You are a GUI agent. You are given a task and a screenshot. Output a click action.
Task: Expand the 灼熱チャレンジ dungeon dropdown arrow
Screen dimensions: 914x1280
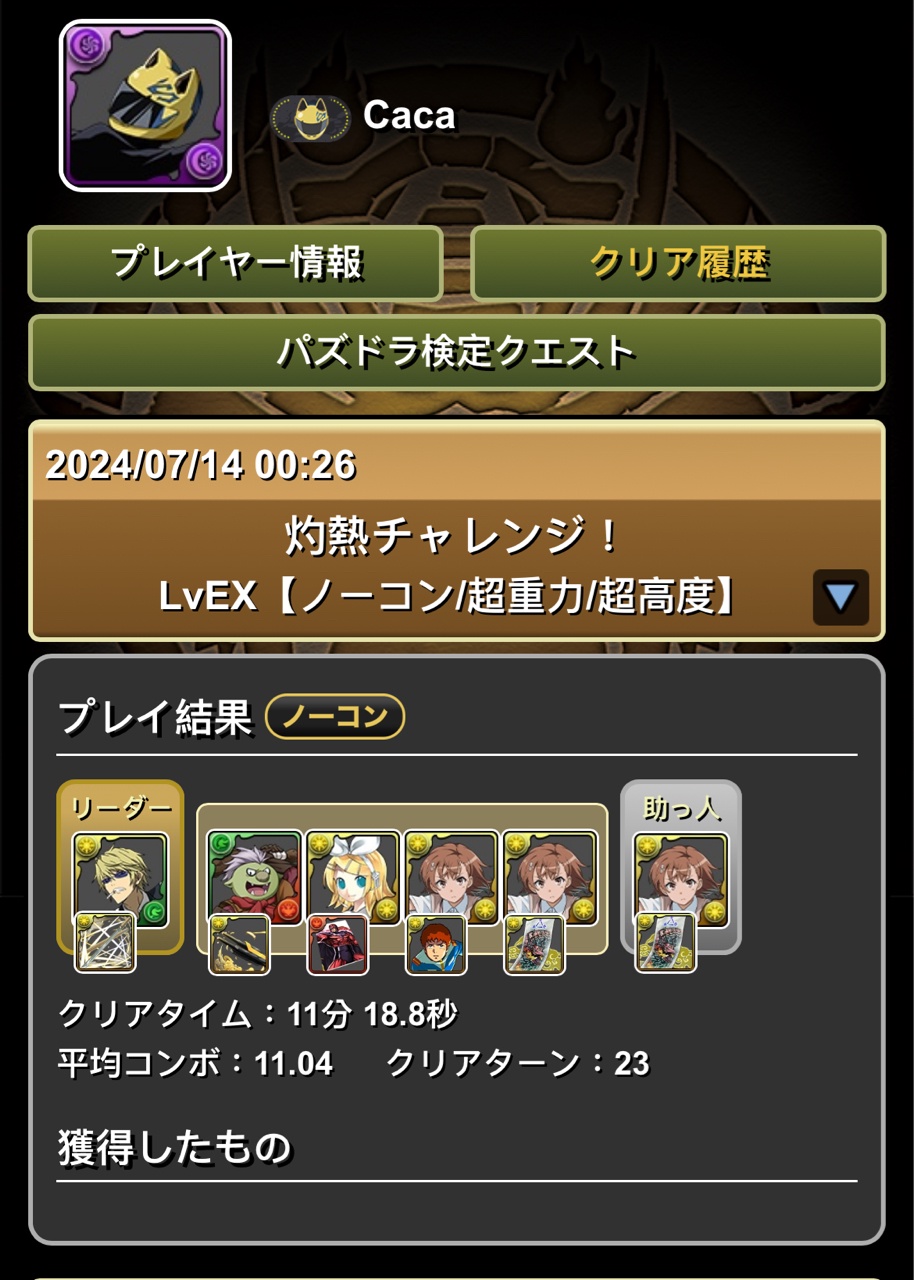coord(840,598)
